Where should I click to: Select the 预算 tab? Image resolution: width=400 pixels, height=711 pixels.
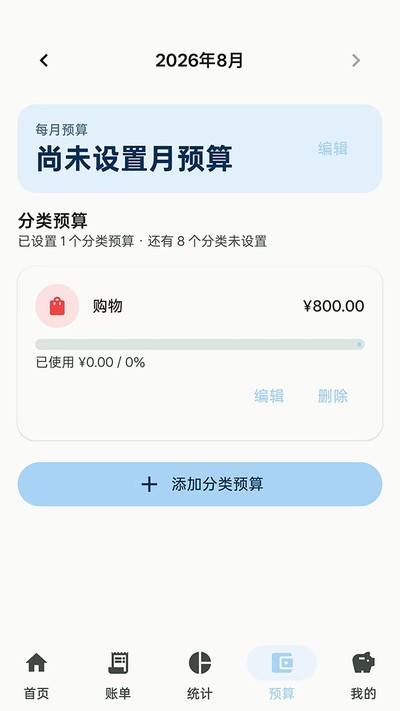(282, 673)
